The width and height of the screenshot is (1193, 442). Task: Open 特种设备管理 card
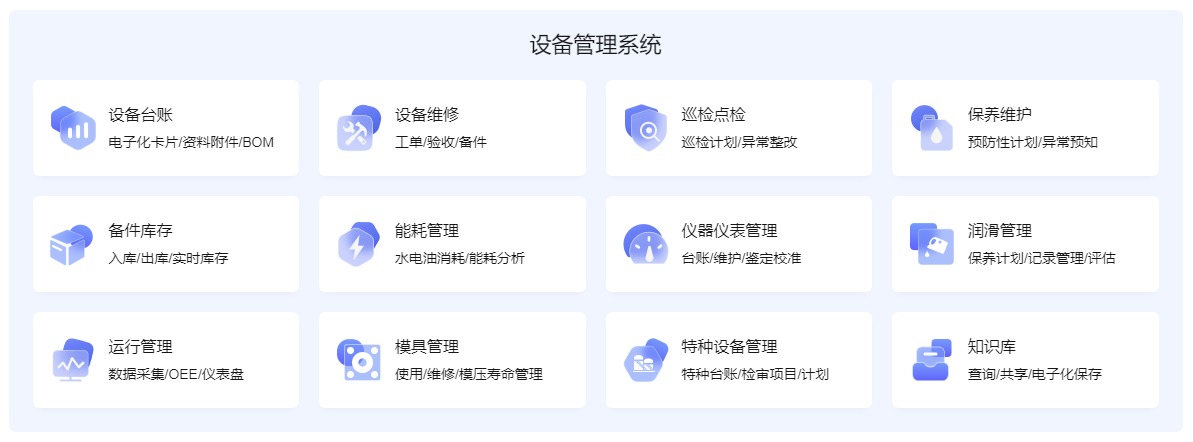738,360
